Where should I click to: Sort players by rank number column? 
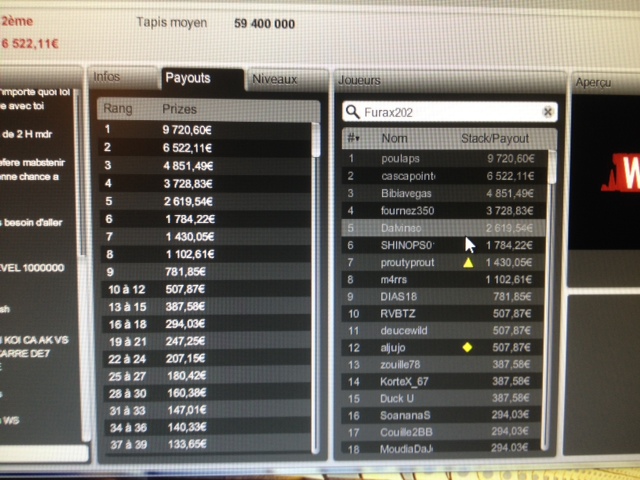click(352, 138)
